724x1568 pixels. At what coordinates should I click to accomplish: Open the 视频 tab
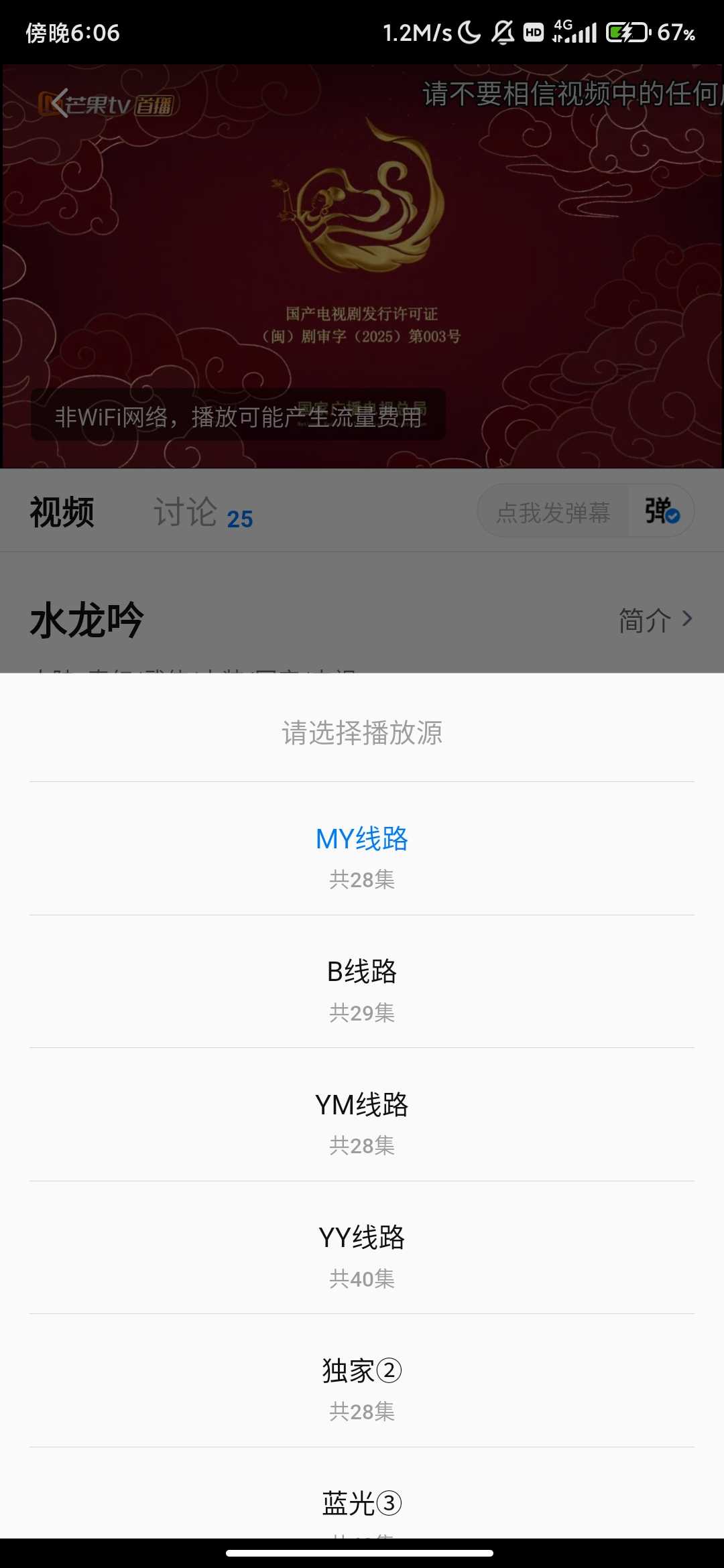coord(62,513)
